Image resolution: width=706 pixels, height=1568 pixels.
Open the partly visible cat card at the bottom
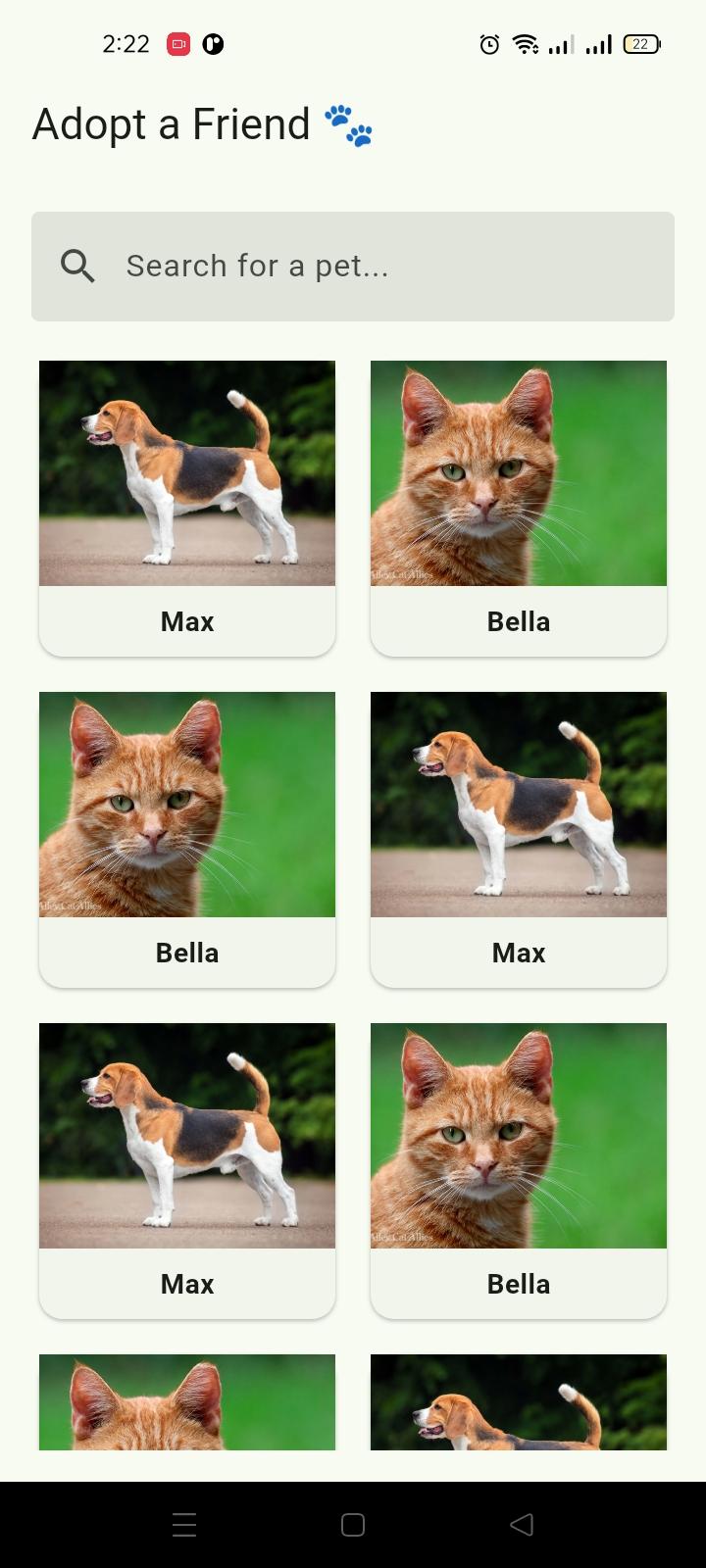[x=187, y=1402]
